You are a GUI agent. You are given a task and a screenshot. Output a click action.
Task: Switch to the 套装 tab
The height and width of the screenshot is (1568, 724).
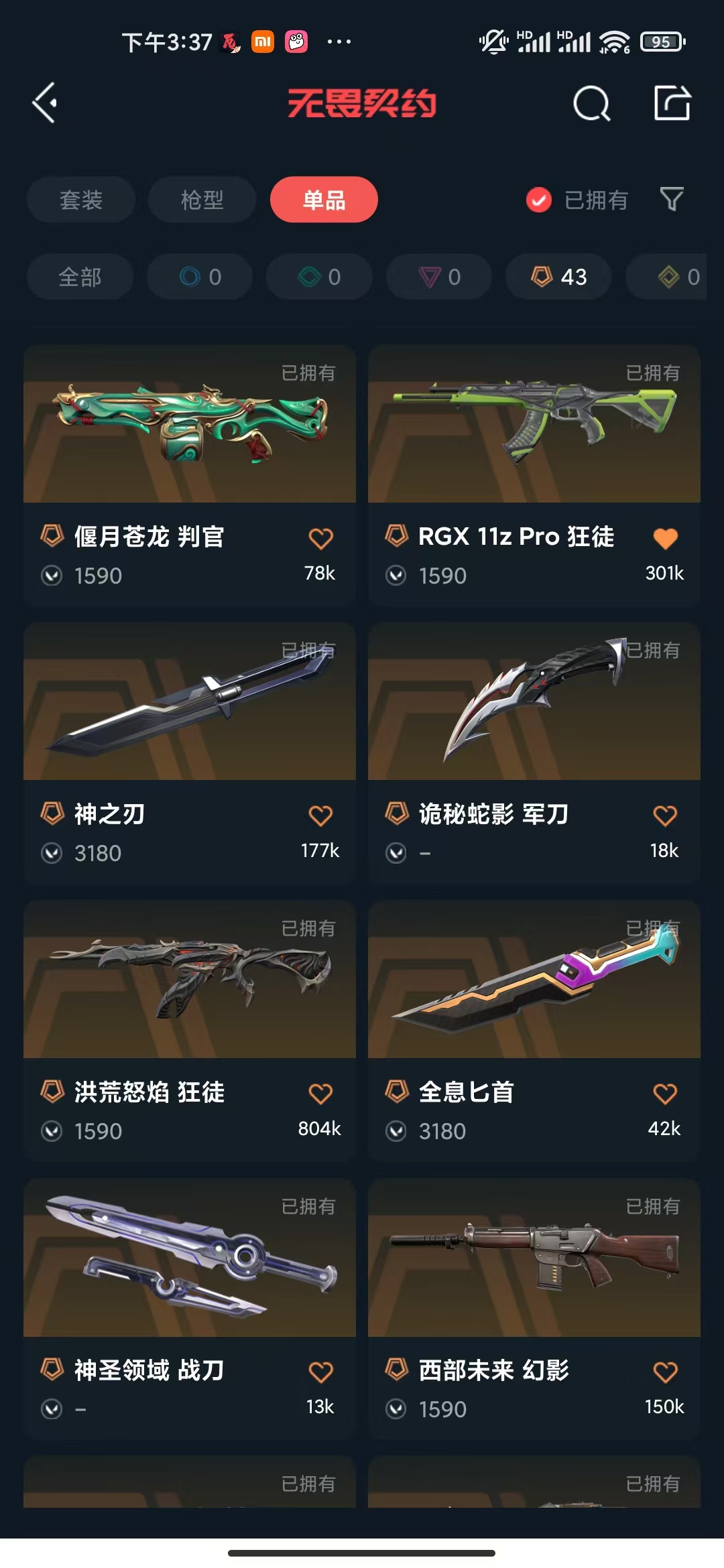click(x=81, y=200)
